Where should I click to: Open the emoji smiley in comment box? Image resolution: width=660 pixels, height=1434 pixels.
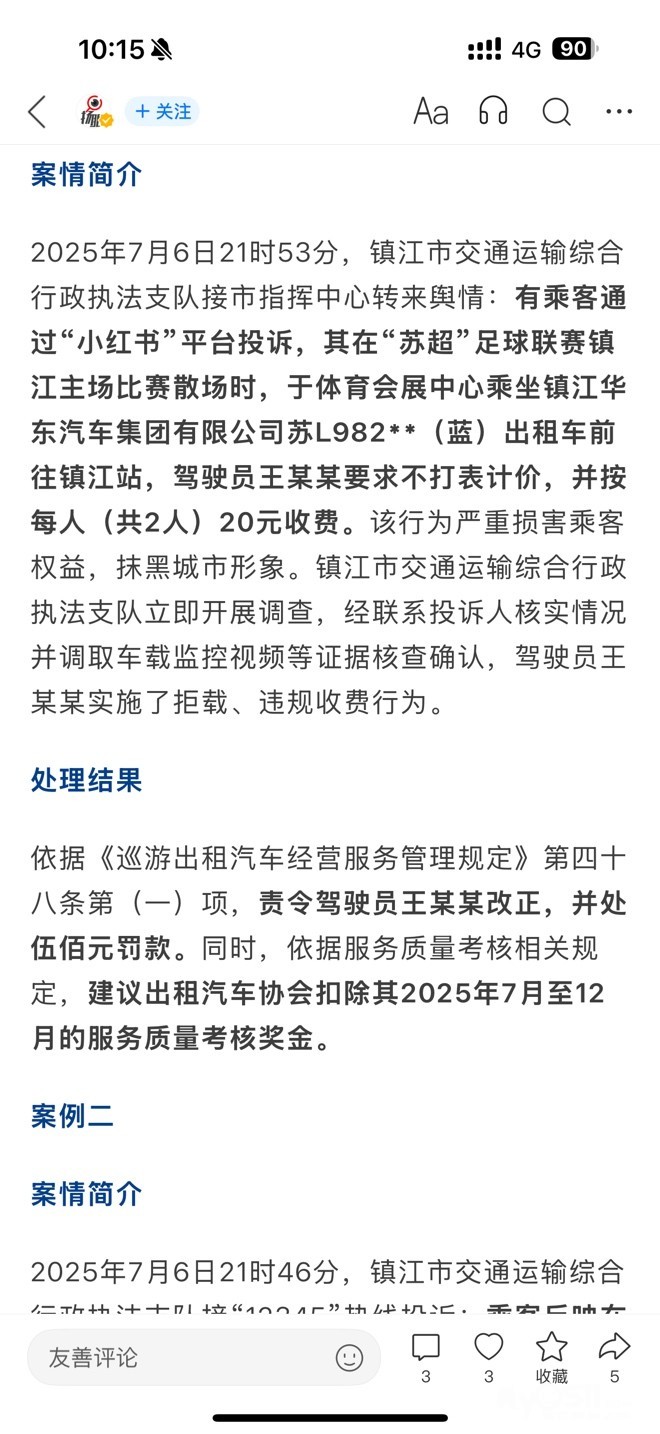tap(349, 1357)
